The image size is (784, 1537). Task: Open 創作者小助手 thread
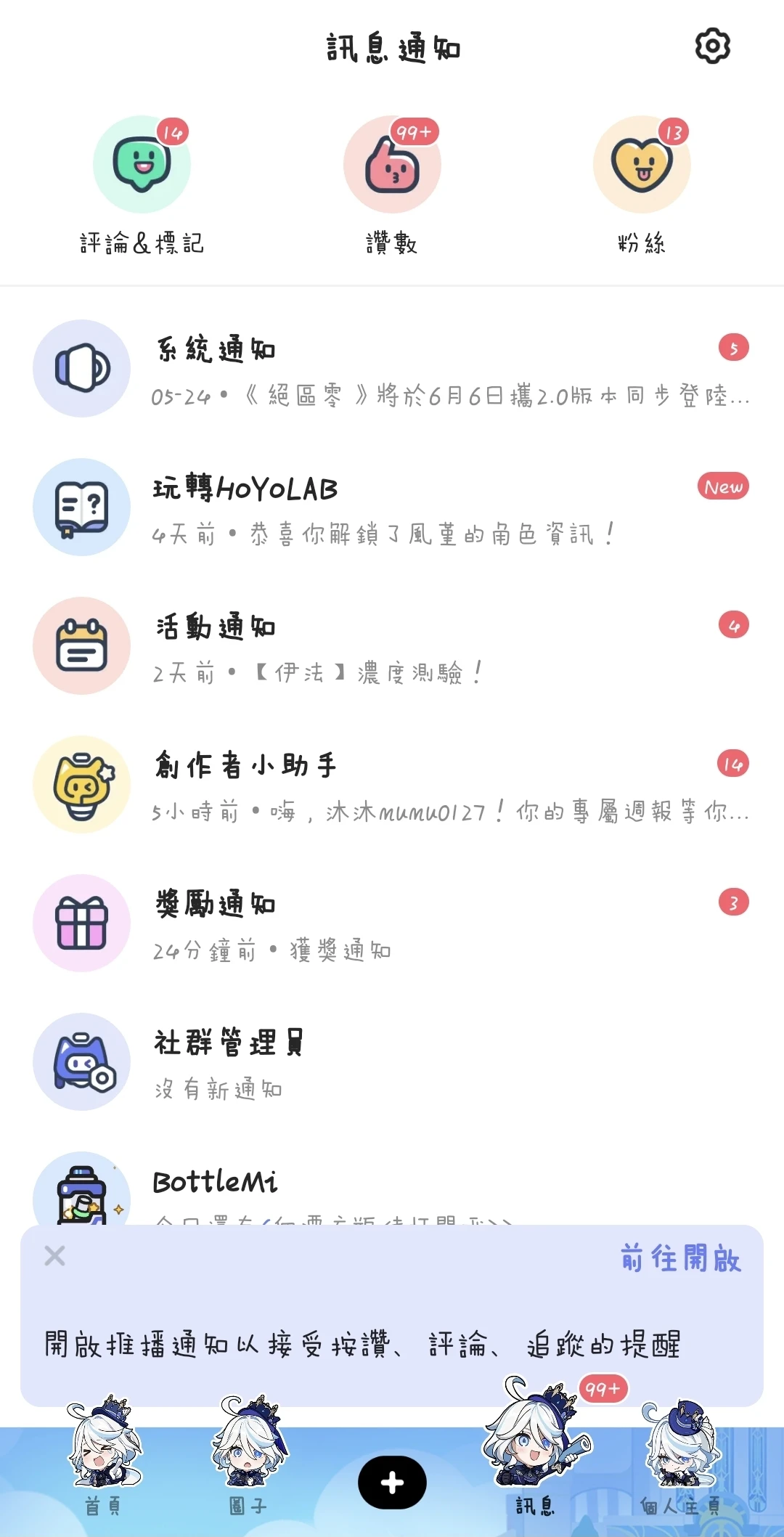[x=392, y=785]
